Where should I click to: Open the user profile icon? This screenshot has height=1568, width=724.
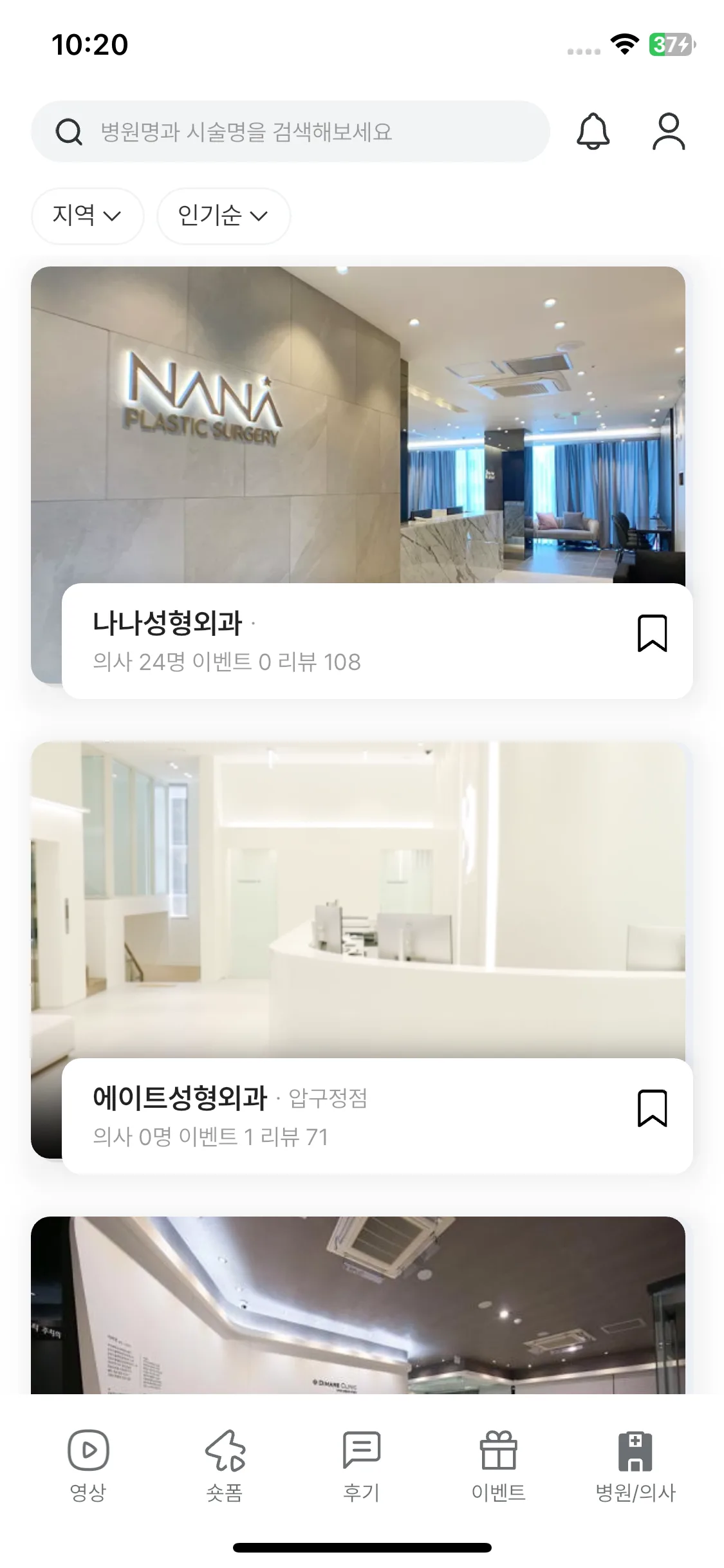[x=669, y=132]
